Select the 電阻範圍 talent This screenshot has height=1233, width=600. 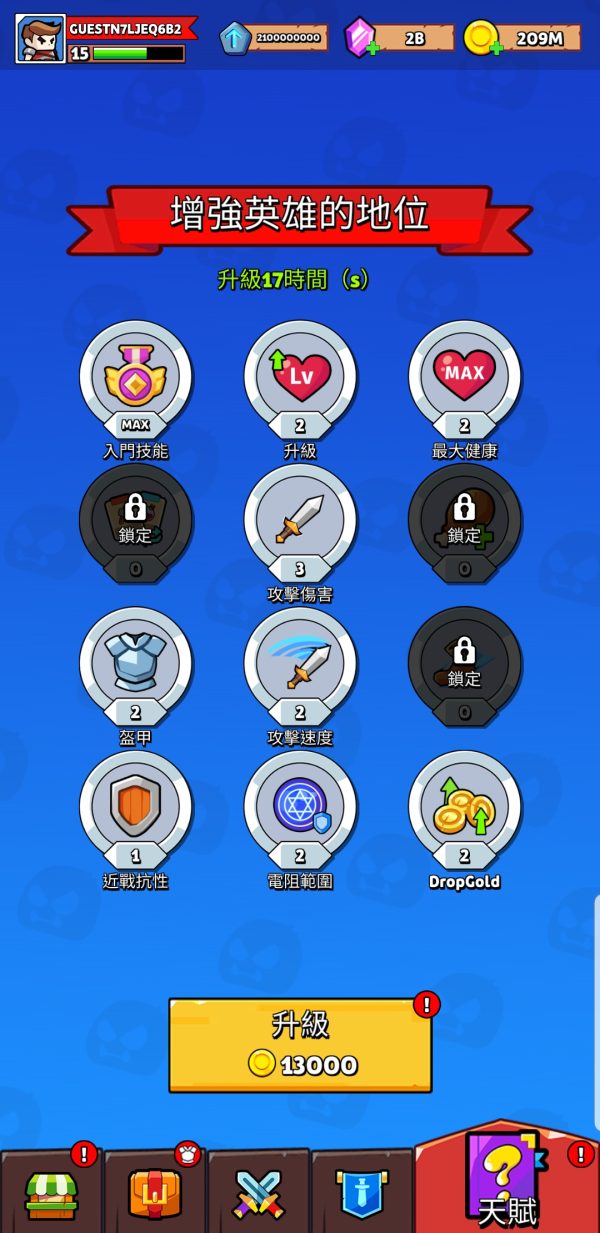click(300, 806)
